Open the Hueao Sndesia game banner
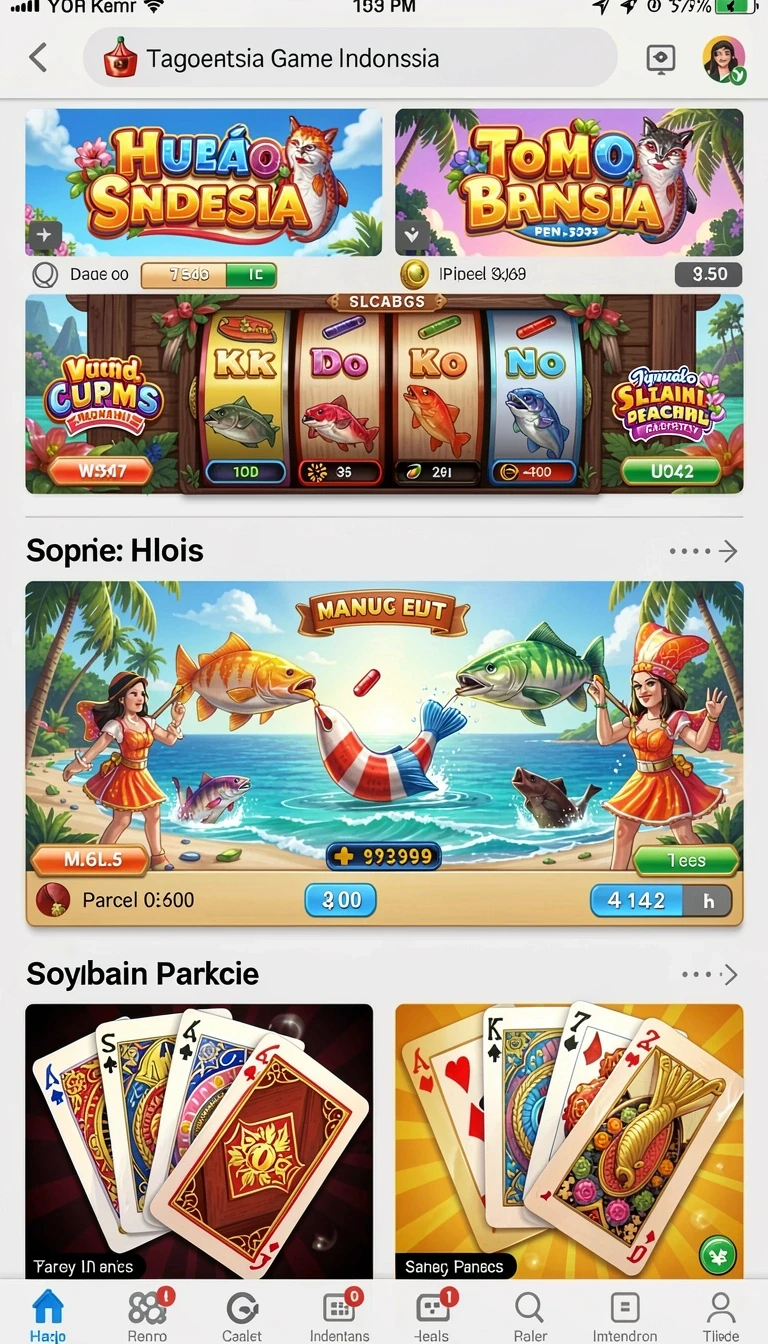 [204, 183]
